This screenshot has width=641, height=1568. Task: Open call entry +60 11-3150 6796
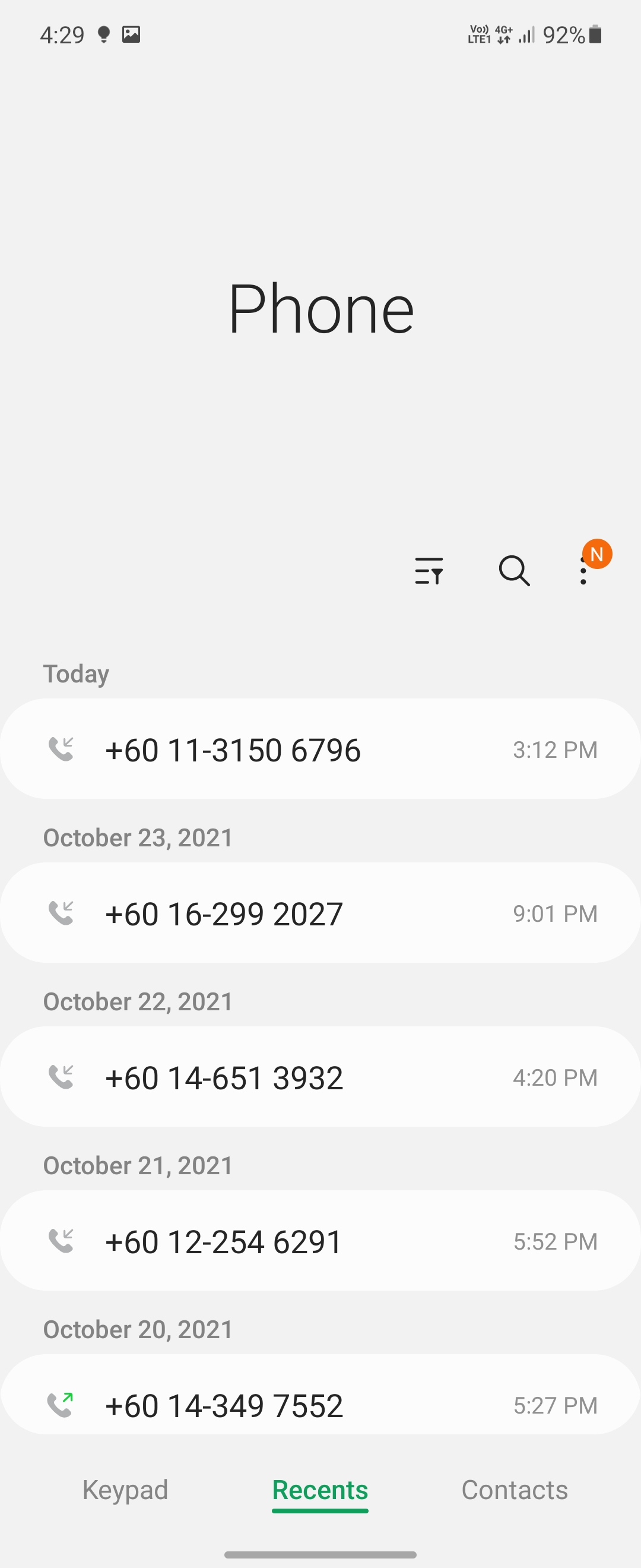coord(320,750)
